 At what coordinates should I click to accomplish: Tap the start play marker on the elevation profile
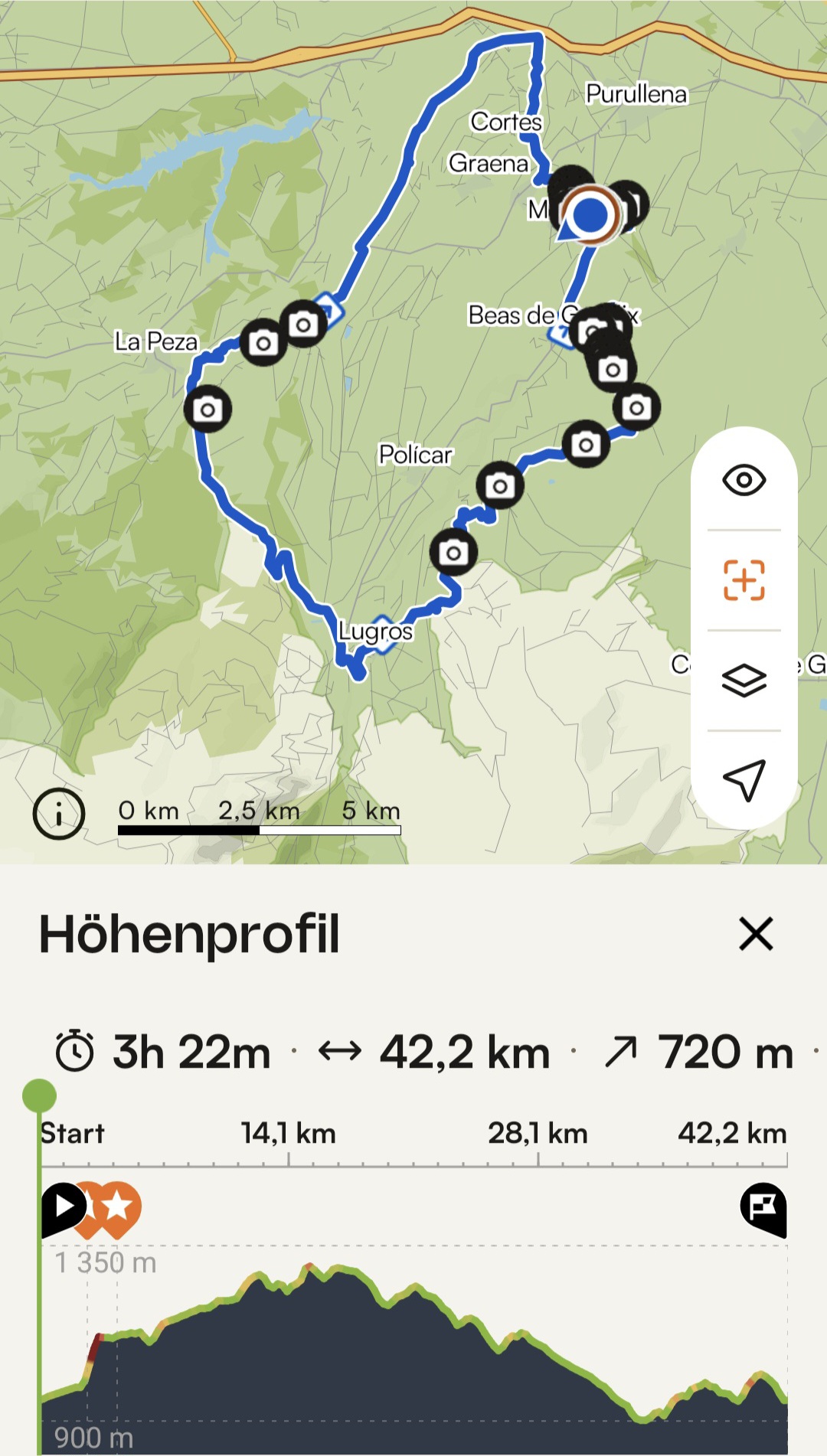[63, 1207]
